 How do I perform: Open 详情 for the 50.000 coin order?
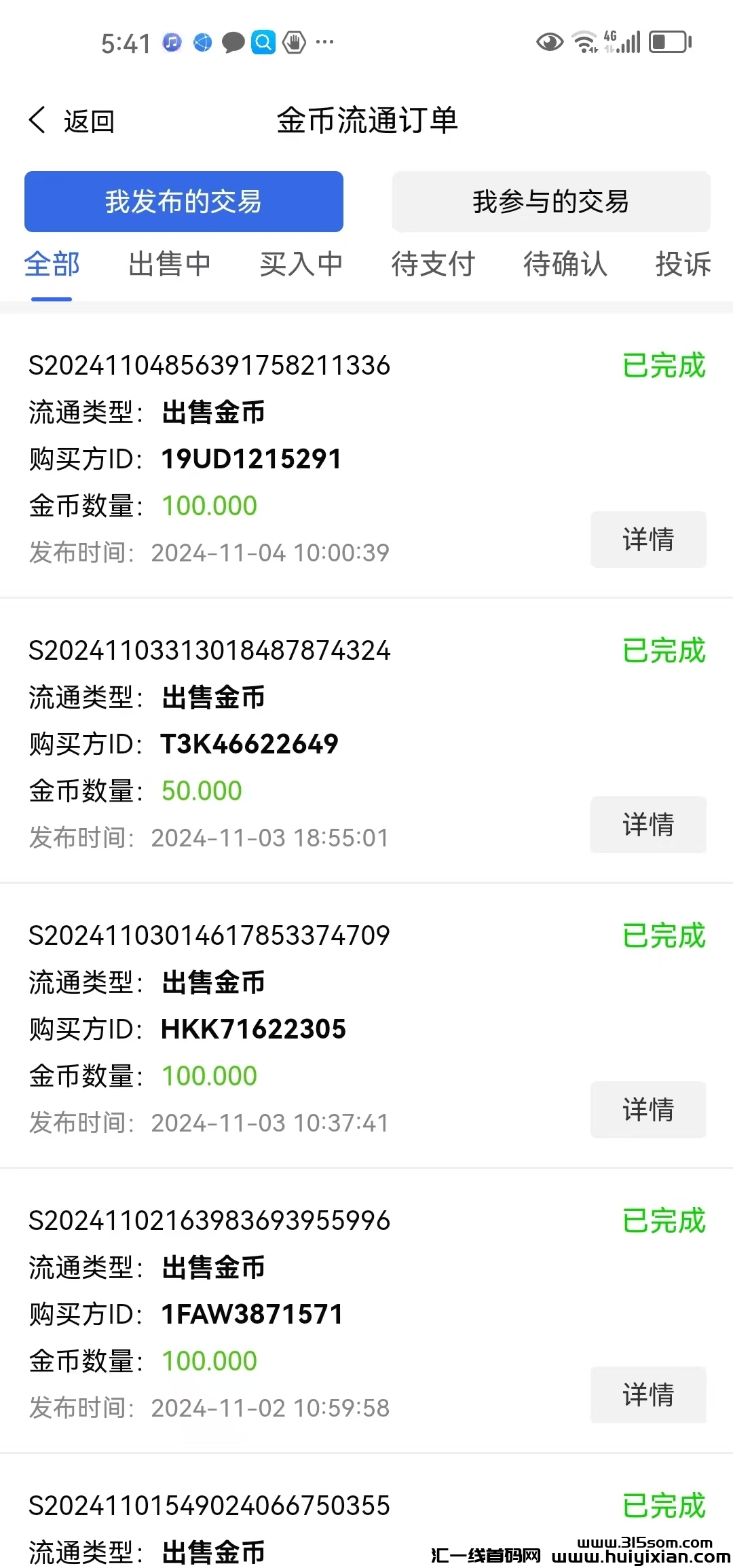coord(647,825)
